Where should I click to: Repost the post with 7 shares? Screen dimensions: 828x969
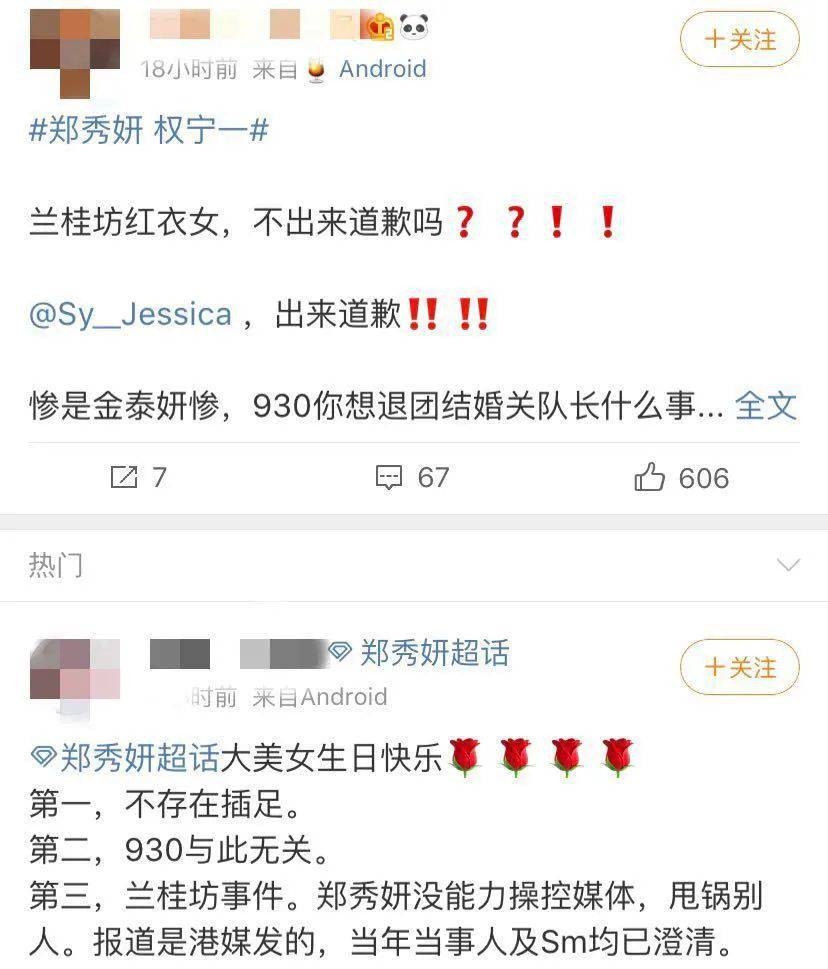coord(138,478)
